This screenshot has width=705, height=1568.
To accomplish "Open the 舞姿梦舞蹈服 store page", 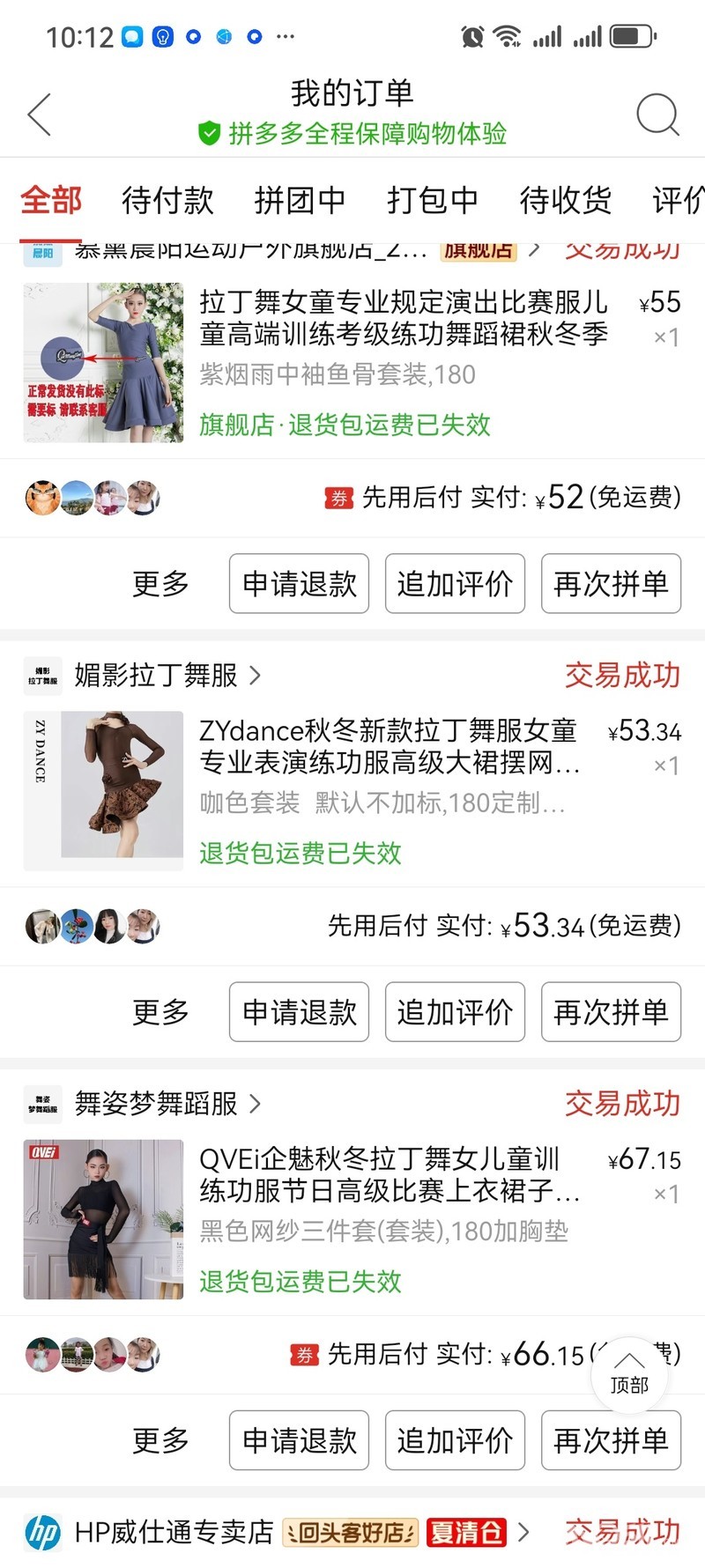I will (157, 1104).
